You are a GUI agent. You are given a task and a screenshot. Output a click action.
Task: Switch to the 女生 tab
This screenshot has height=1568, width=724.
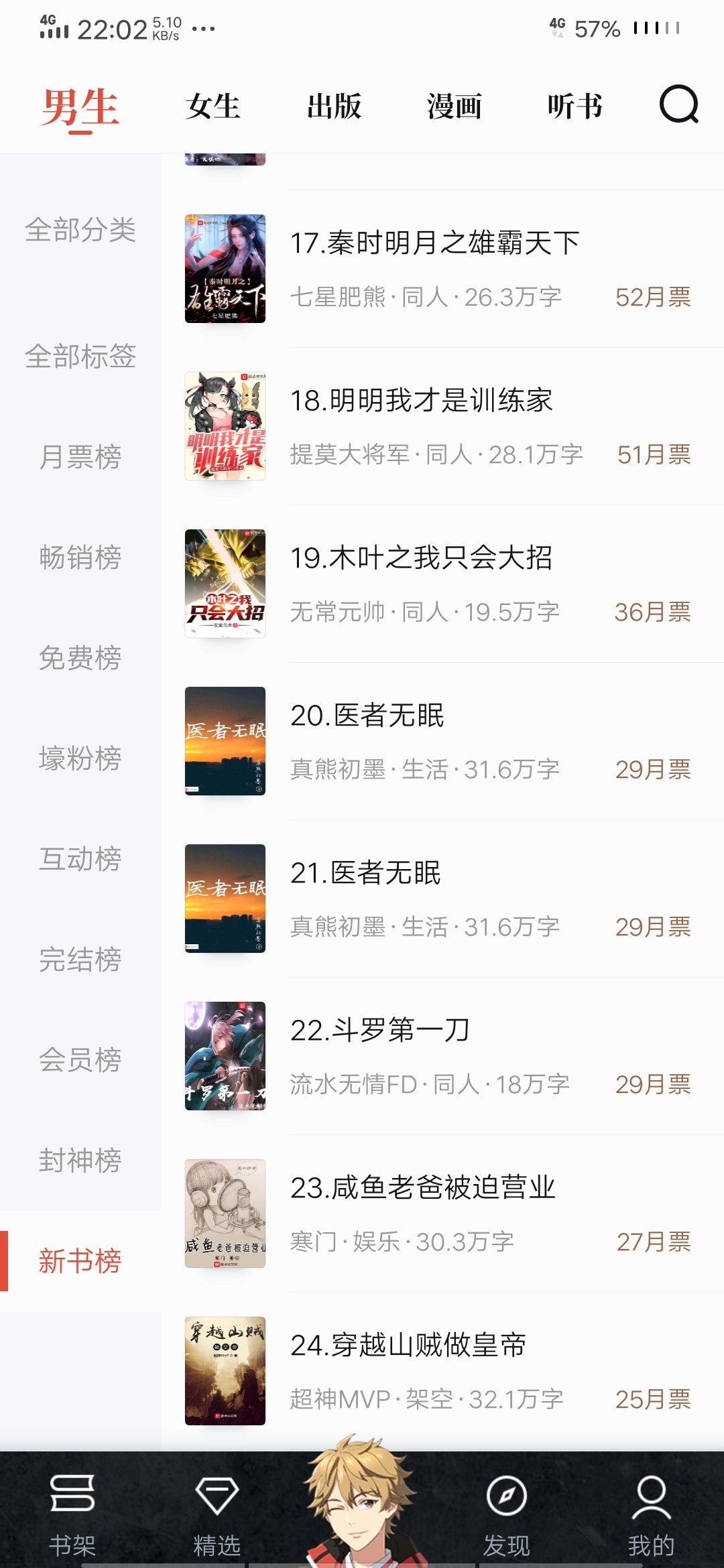coord(213,107)
